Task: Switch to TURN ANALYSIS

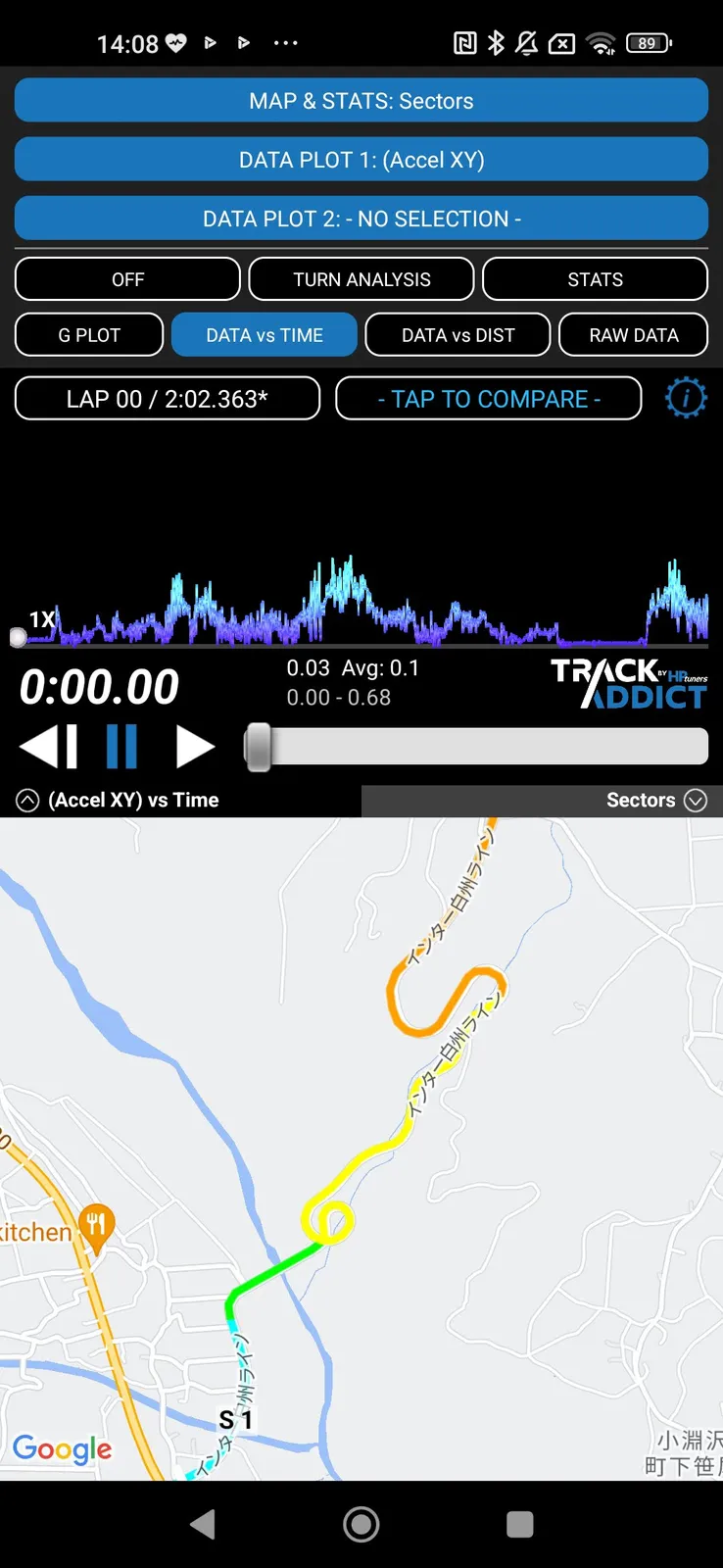Action: pos(361,279)
